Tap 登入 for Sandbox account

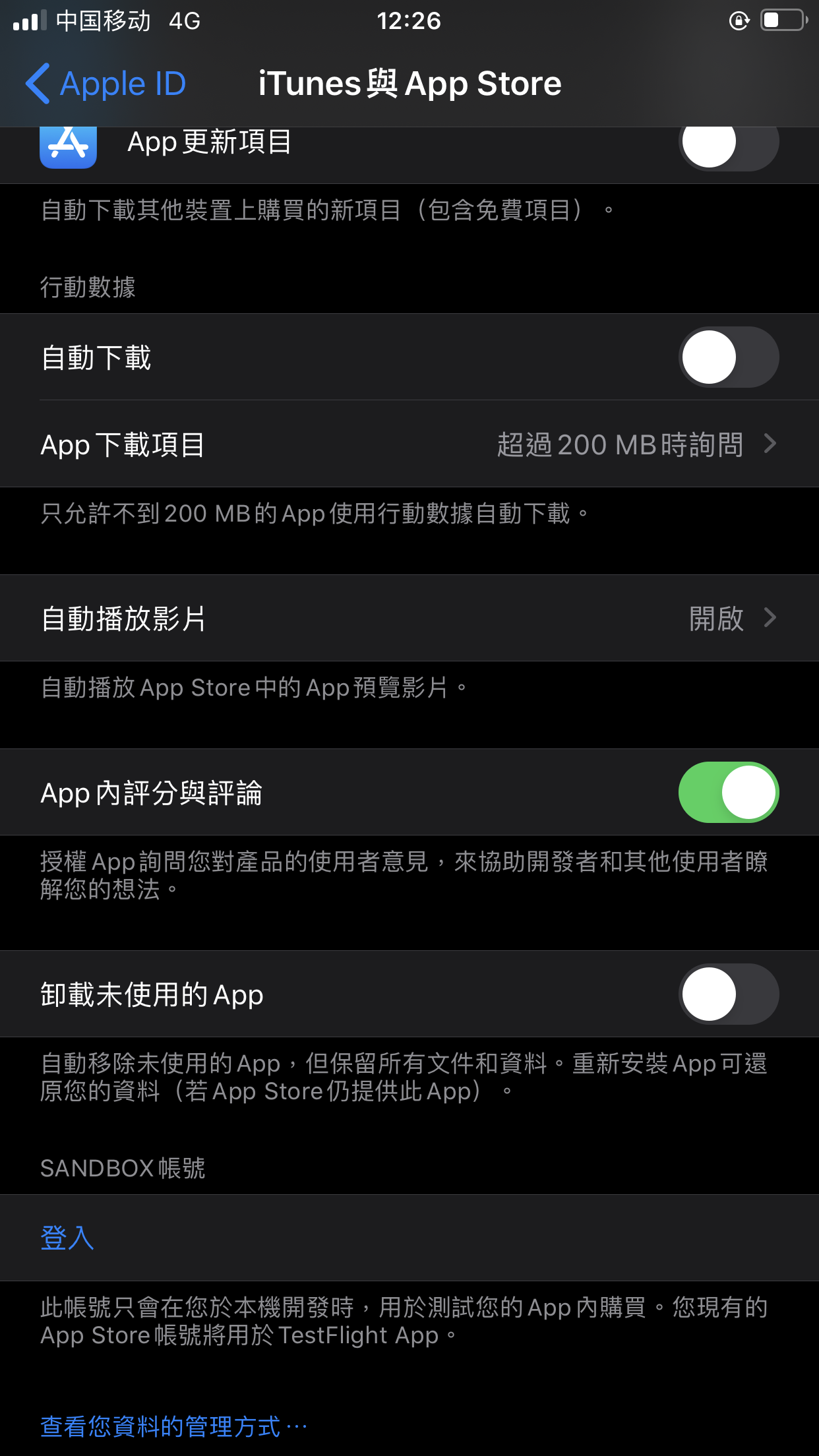tap(67, 1238)
